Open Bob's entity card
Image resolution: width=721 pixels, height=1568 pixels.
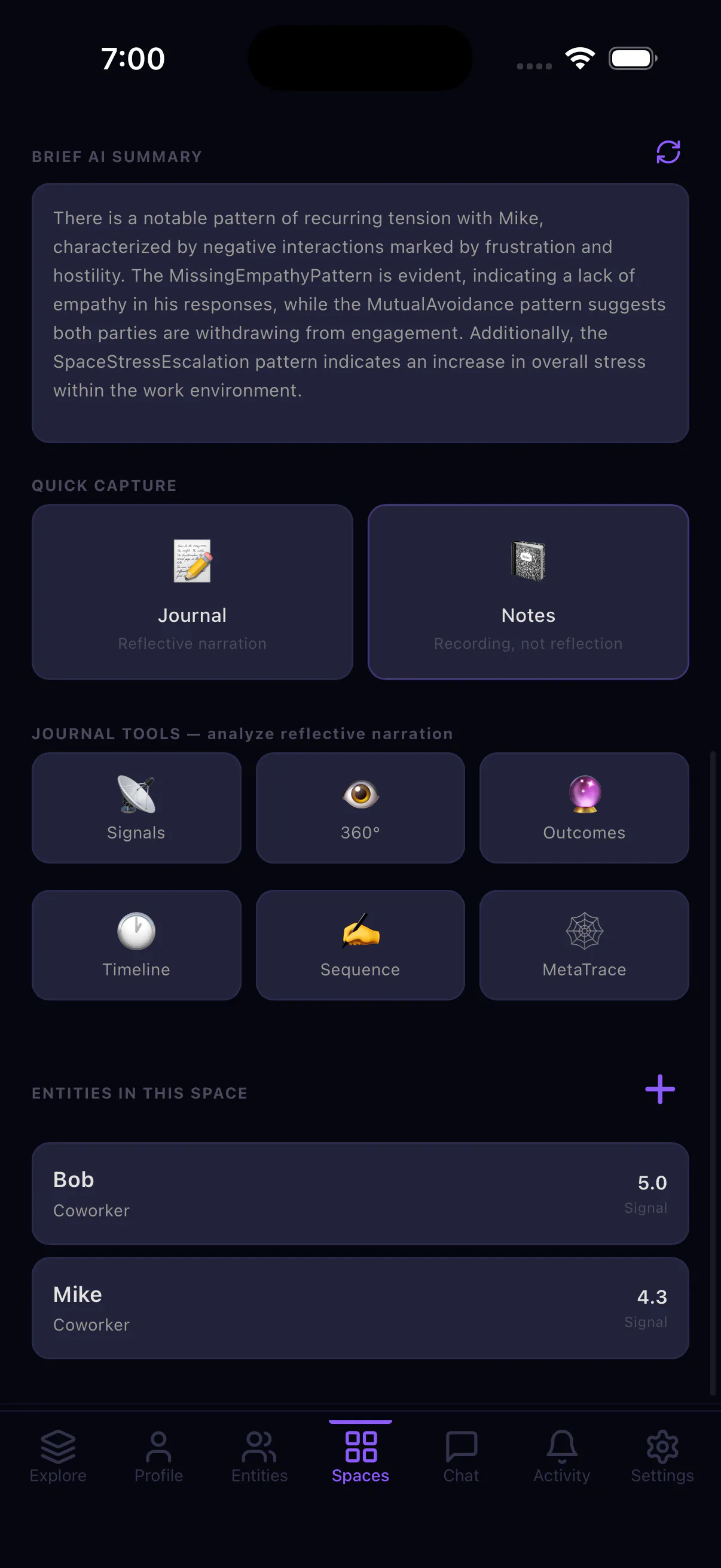(x=360, y=1194)
